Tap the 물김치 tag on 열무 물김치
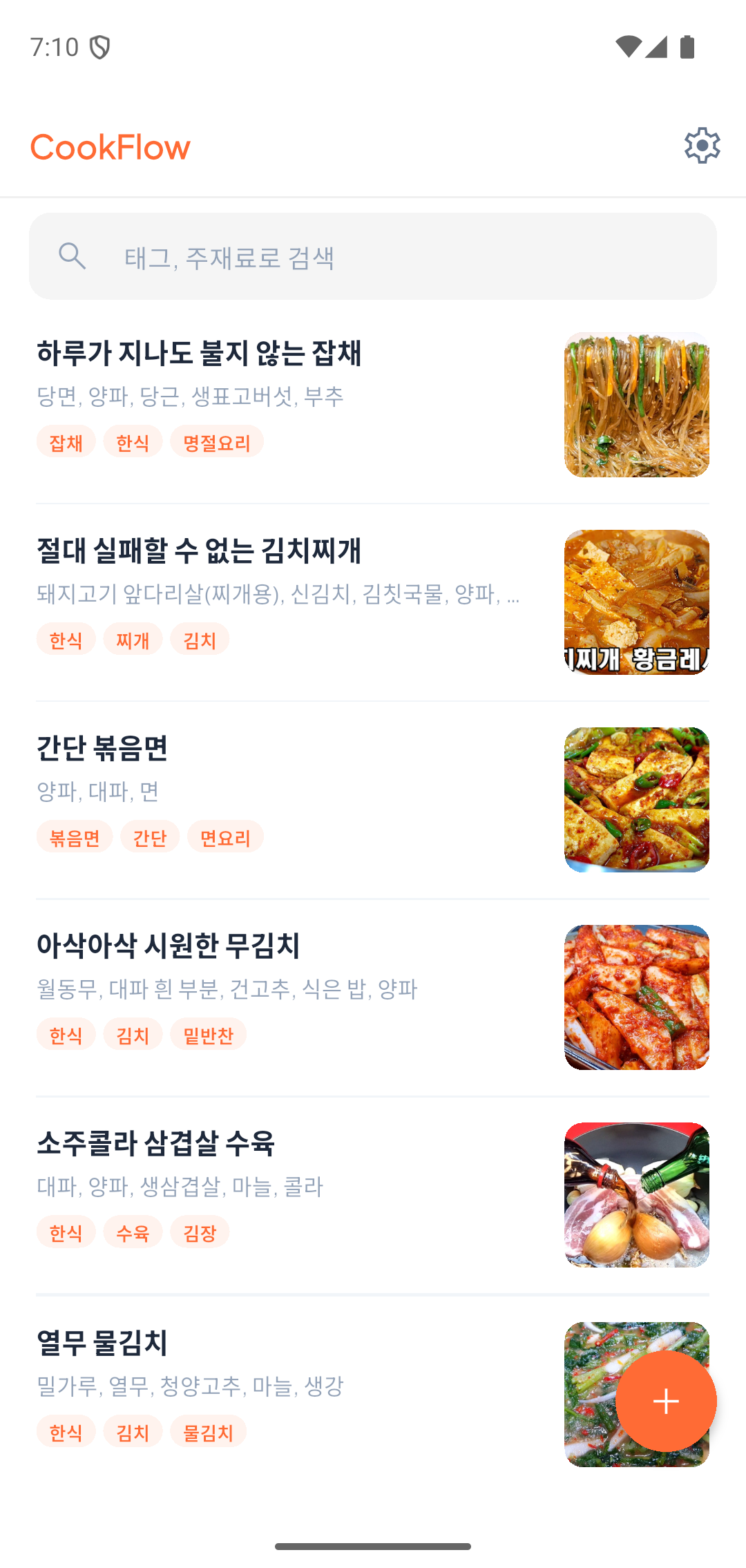Screen dimensions: 746x1568 click(207, 1431)
